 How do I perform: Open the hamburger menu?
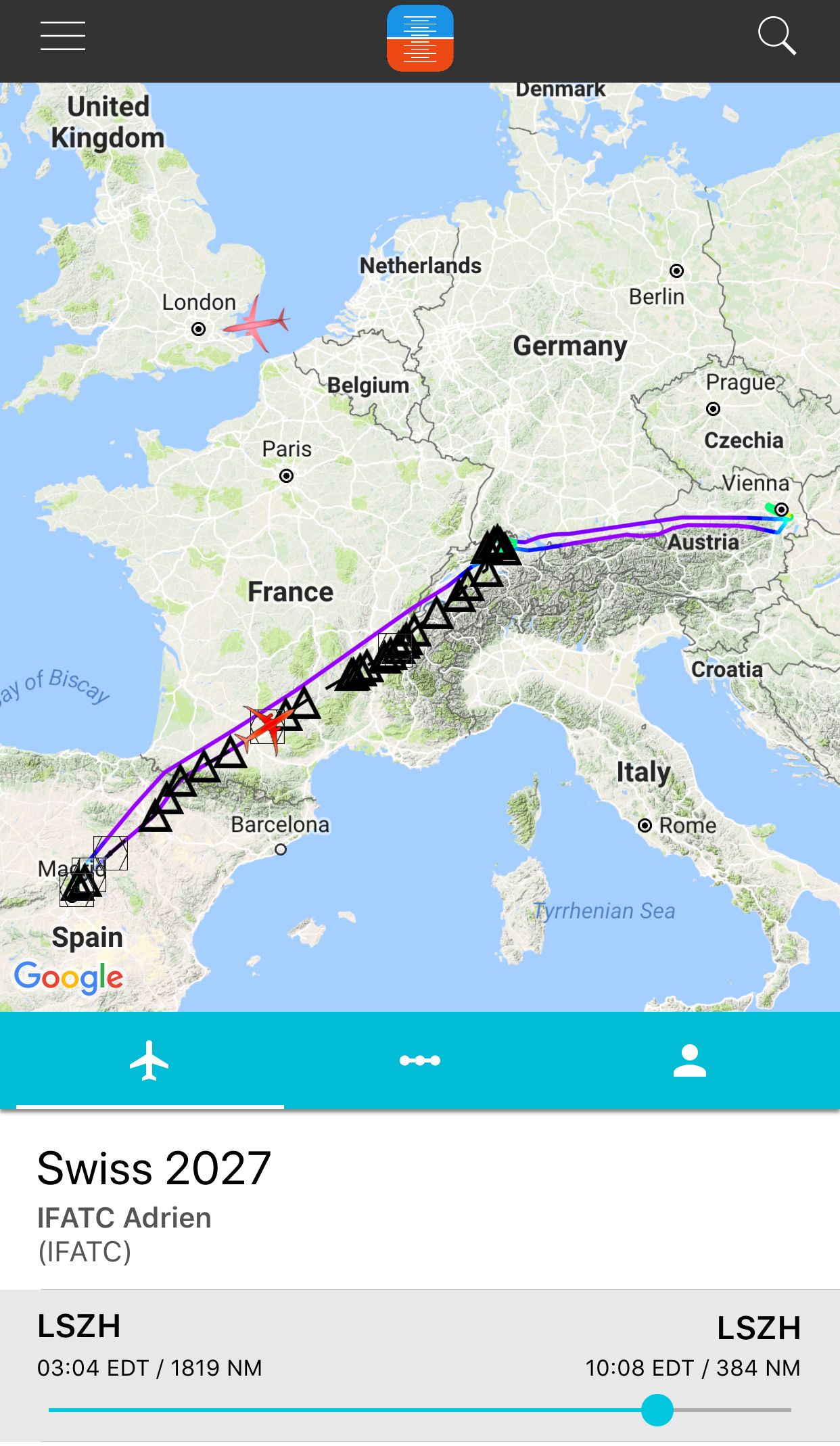point(63,36)
